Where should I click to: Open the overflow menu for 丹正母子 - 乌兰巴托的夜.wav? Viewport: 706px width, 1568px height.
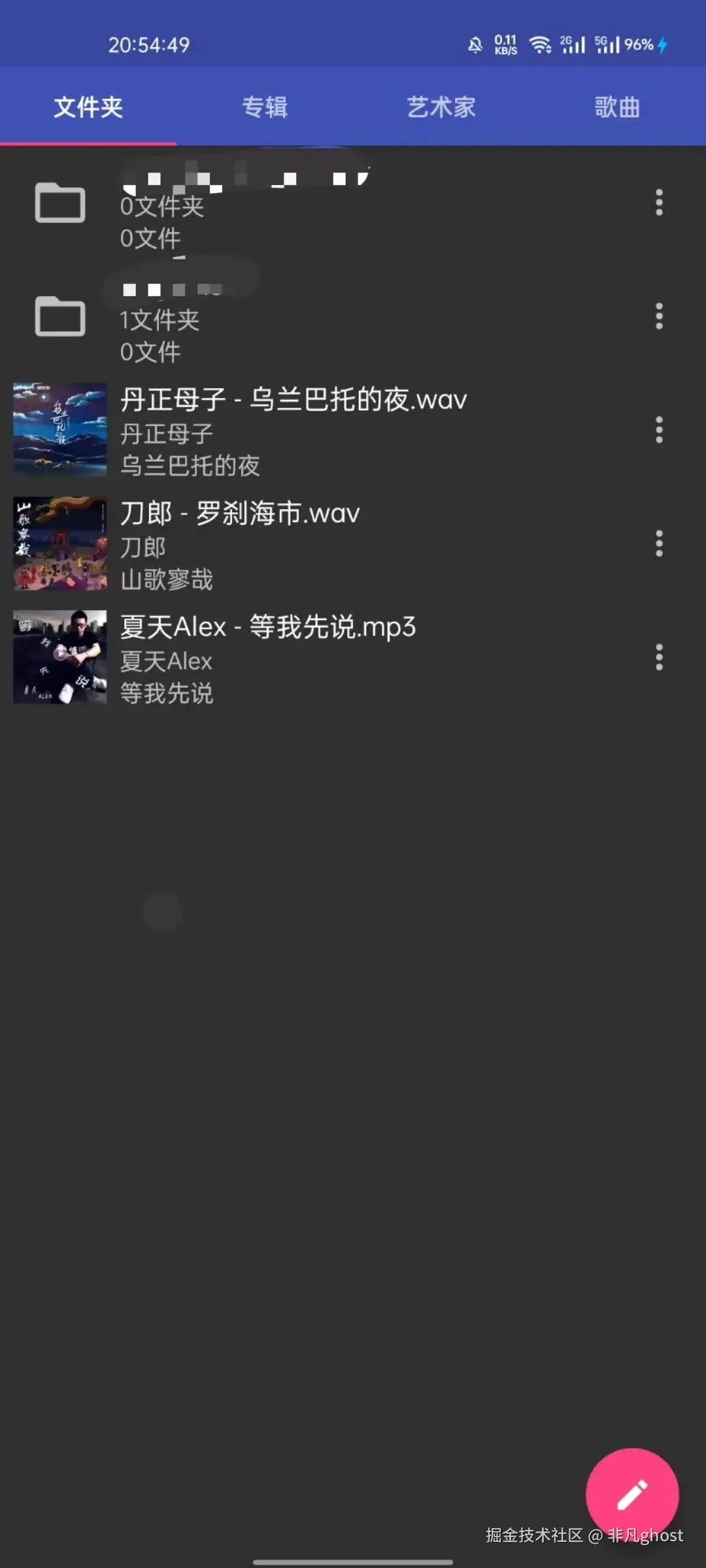659,431
